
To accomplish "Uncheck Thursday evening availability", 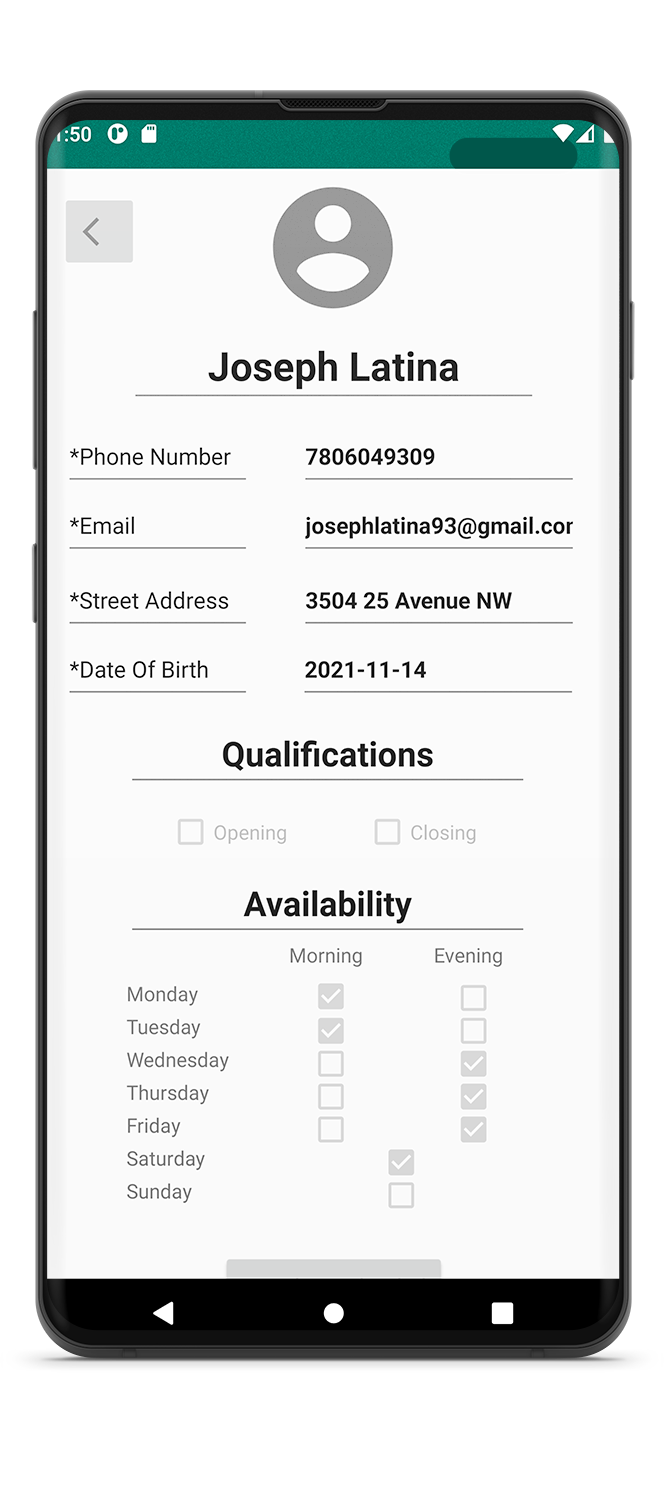I will [x=474, y=1096].
